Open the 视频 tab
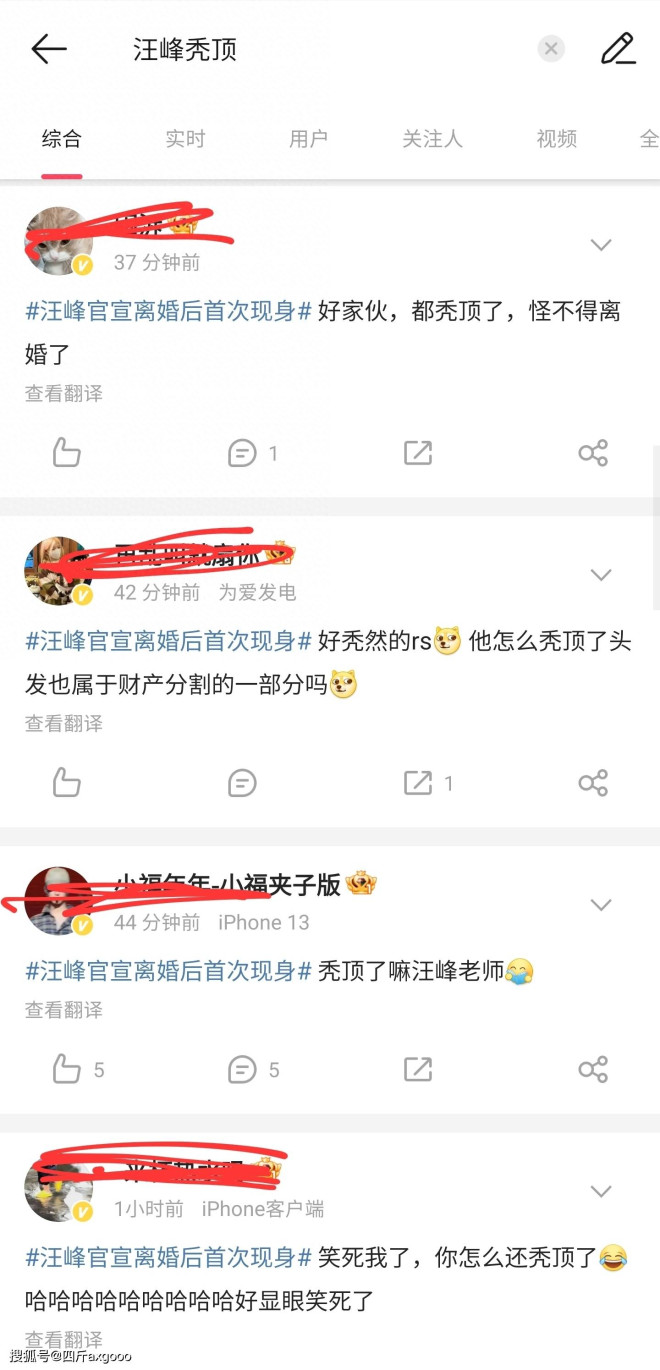The height and width of the screenshot is (1370, 660). [556, 139]
